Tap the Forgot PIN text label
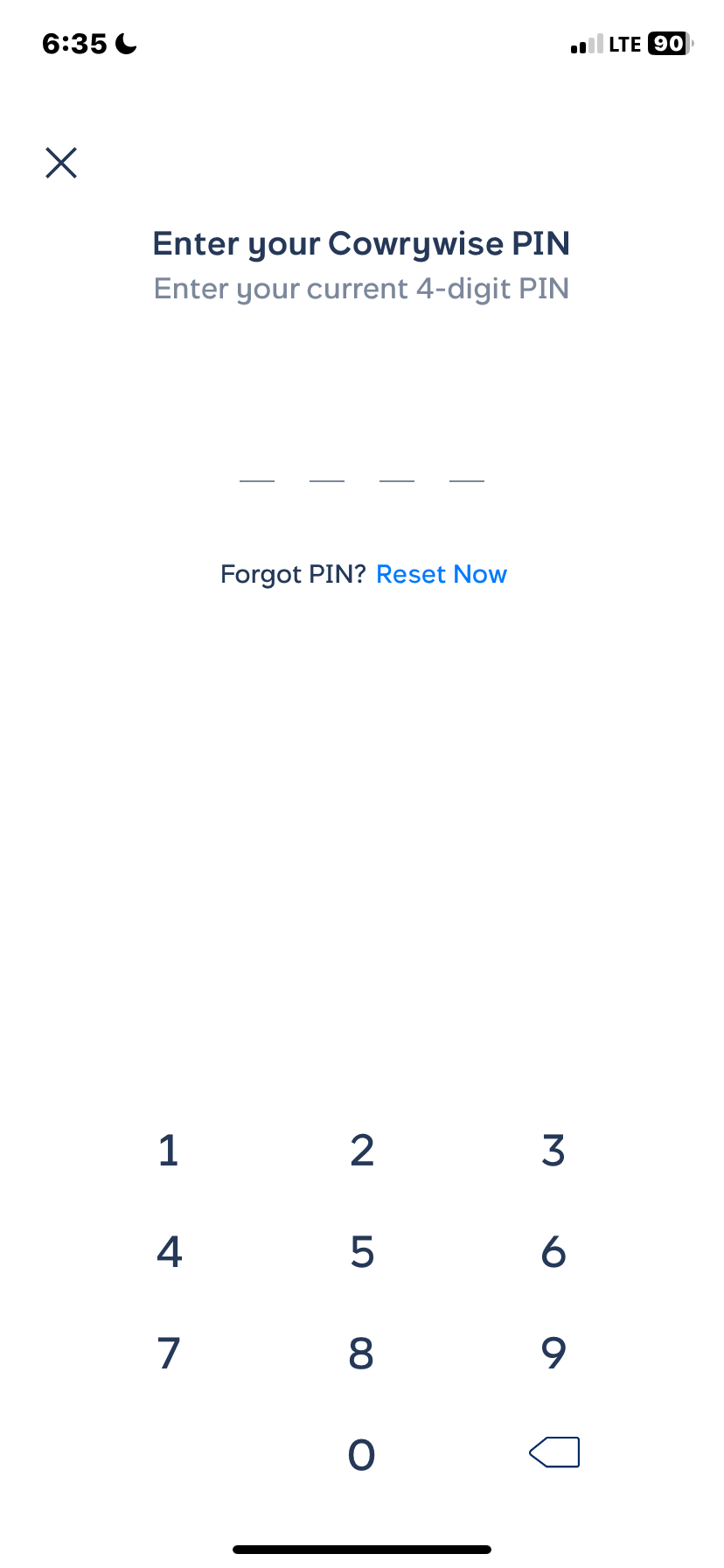Screen dimensions: 724x1568 click(292, 574)
